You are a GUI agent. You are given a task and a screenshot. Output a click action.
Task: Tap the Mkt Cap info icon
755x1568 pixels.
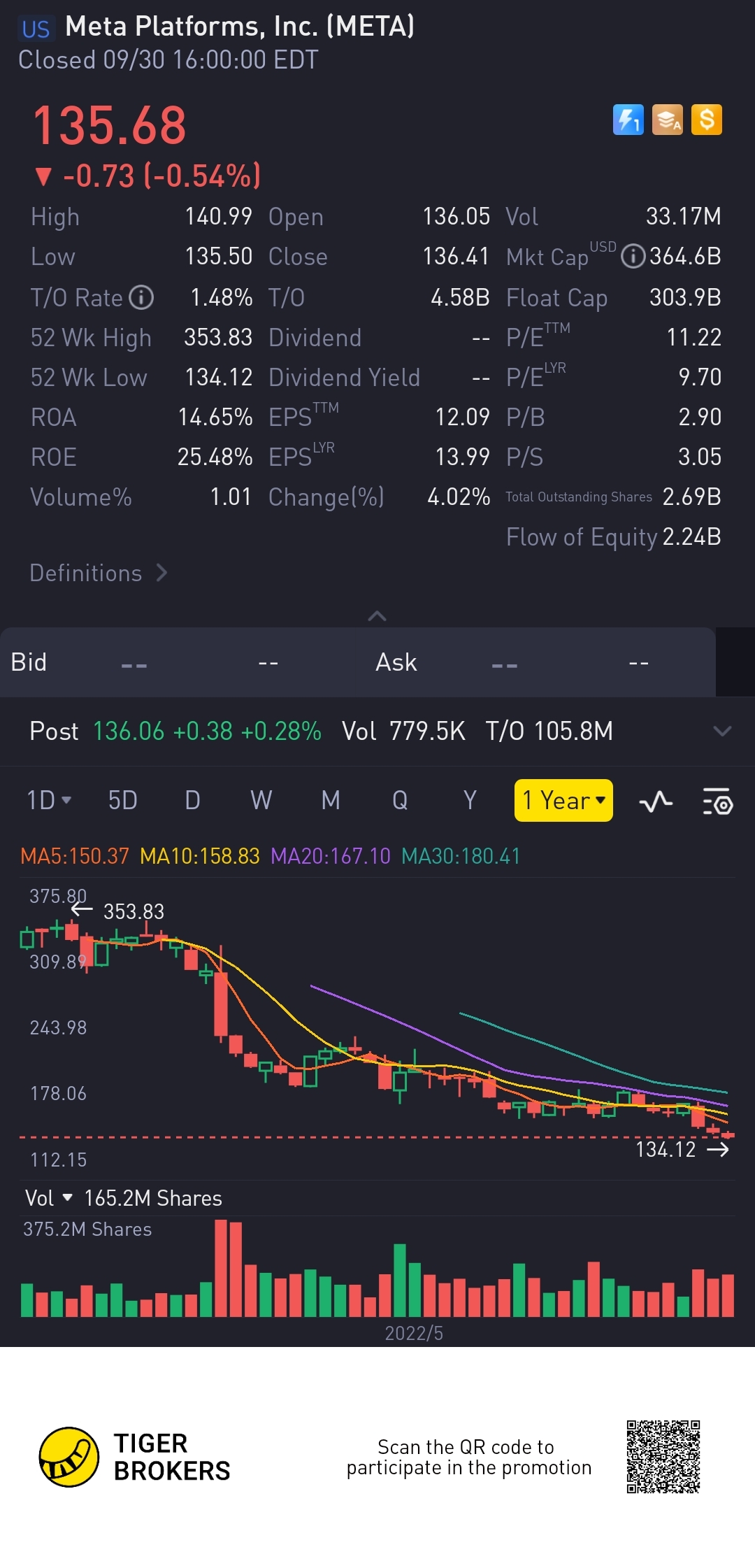[633, 257]
